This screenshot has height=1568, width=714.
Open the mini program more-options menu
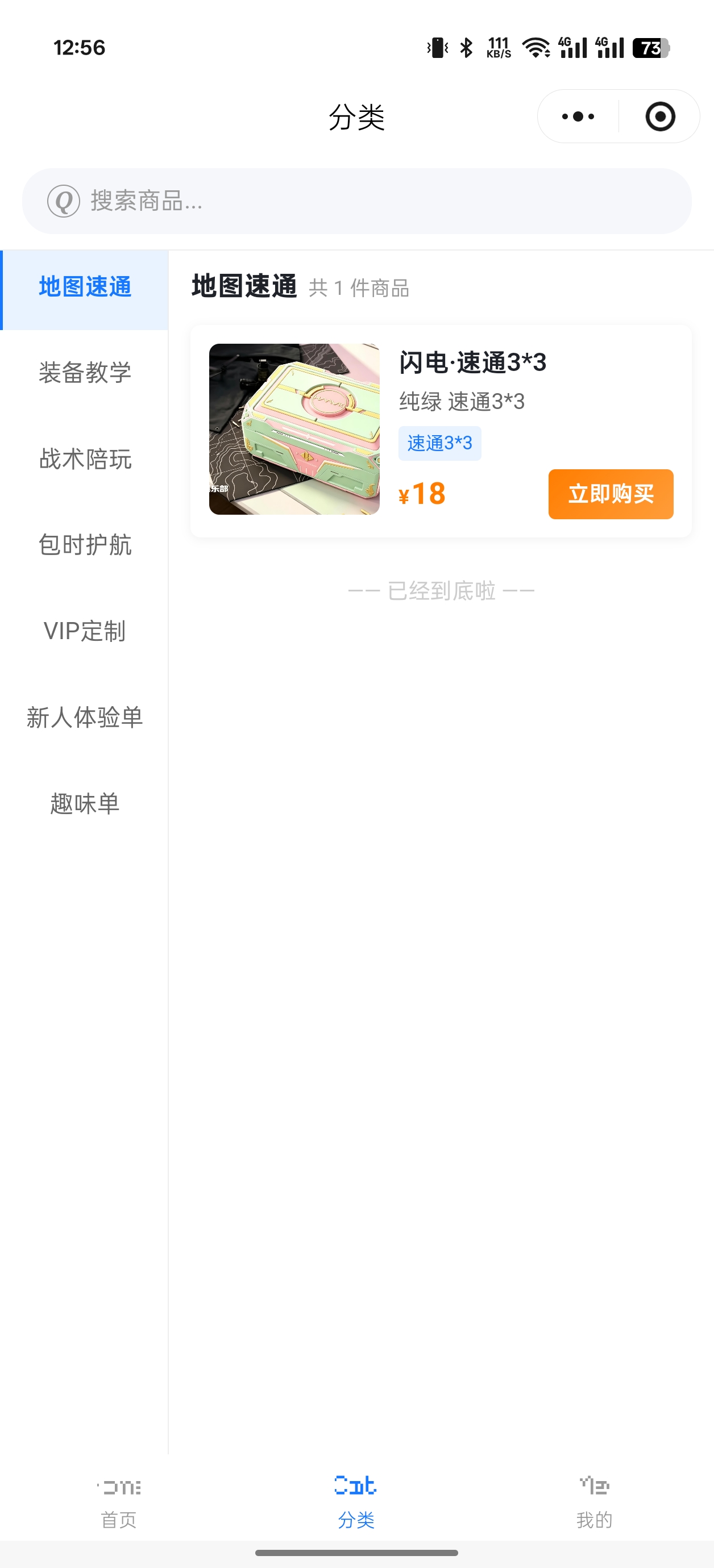click(578, 116)
